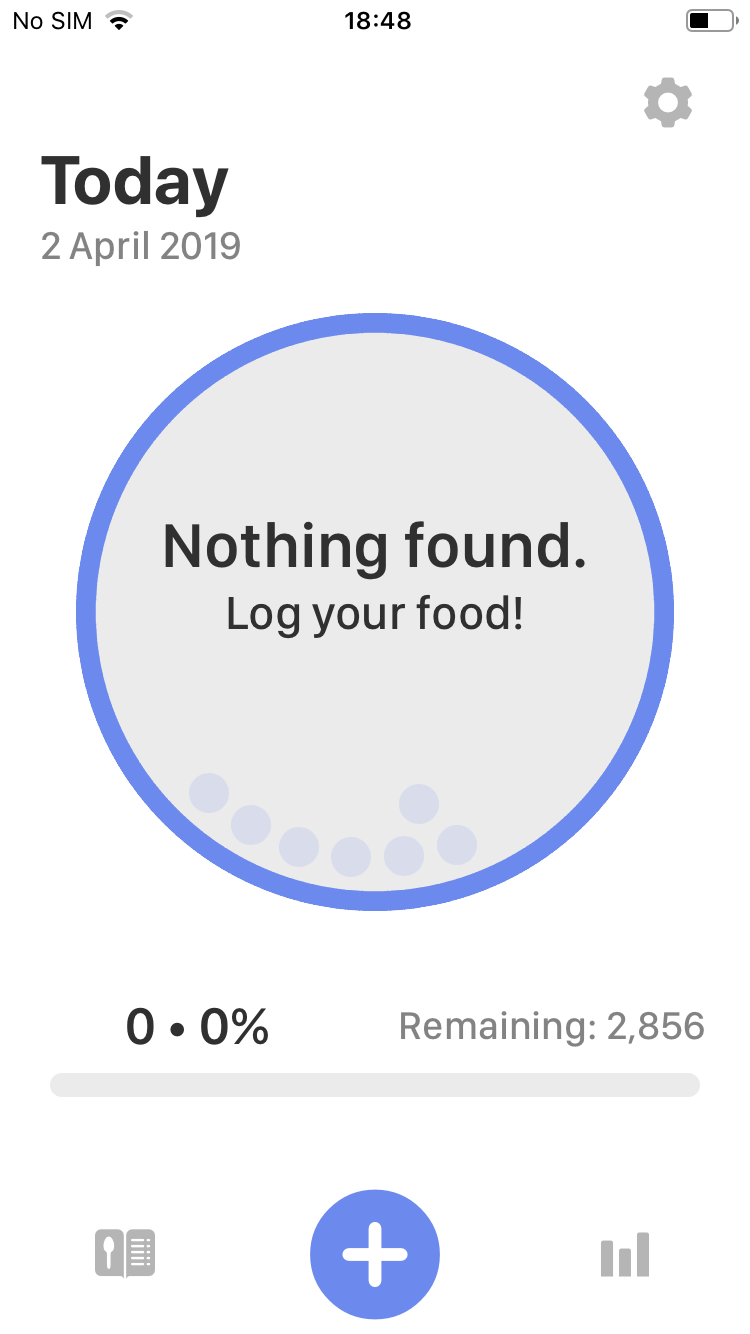Open the settings gear
The image size is (750, 1334).
click(668, 103)
